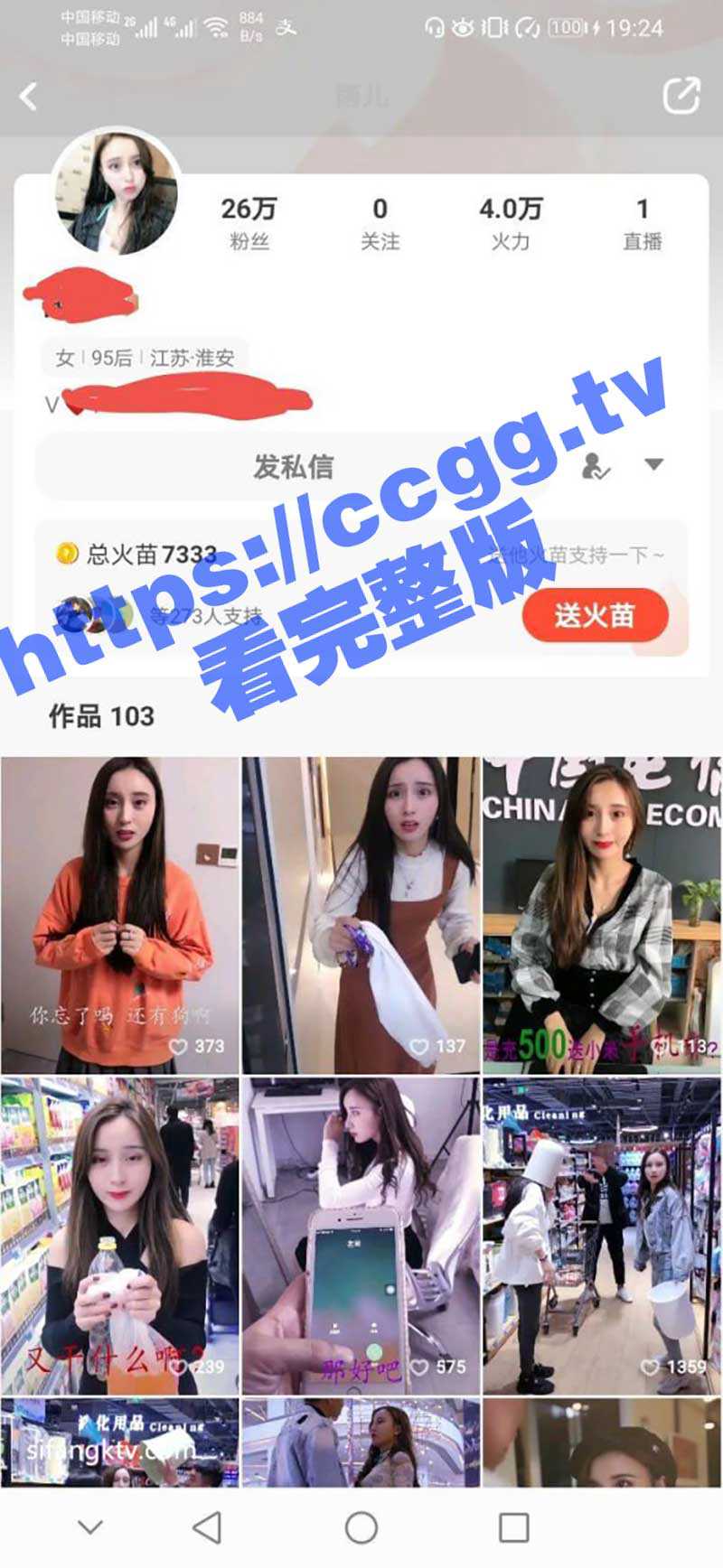The height and width of the screenshot is (1568, 723).
Task: Open the 那好吧 video with 575 likes
Action: pyautogui.click(x=361, y=1236)
